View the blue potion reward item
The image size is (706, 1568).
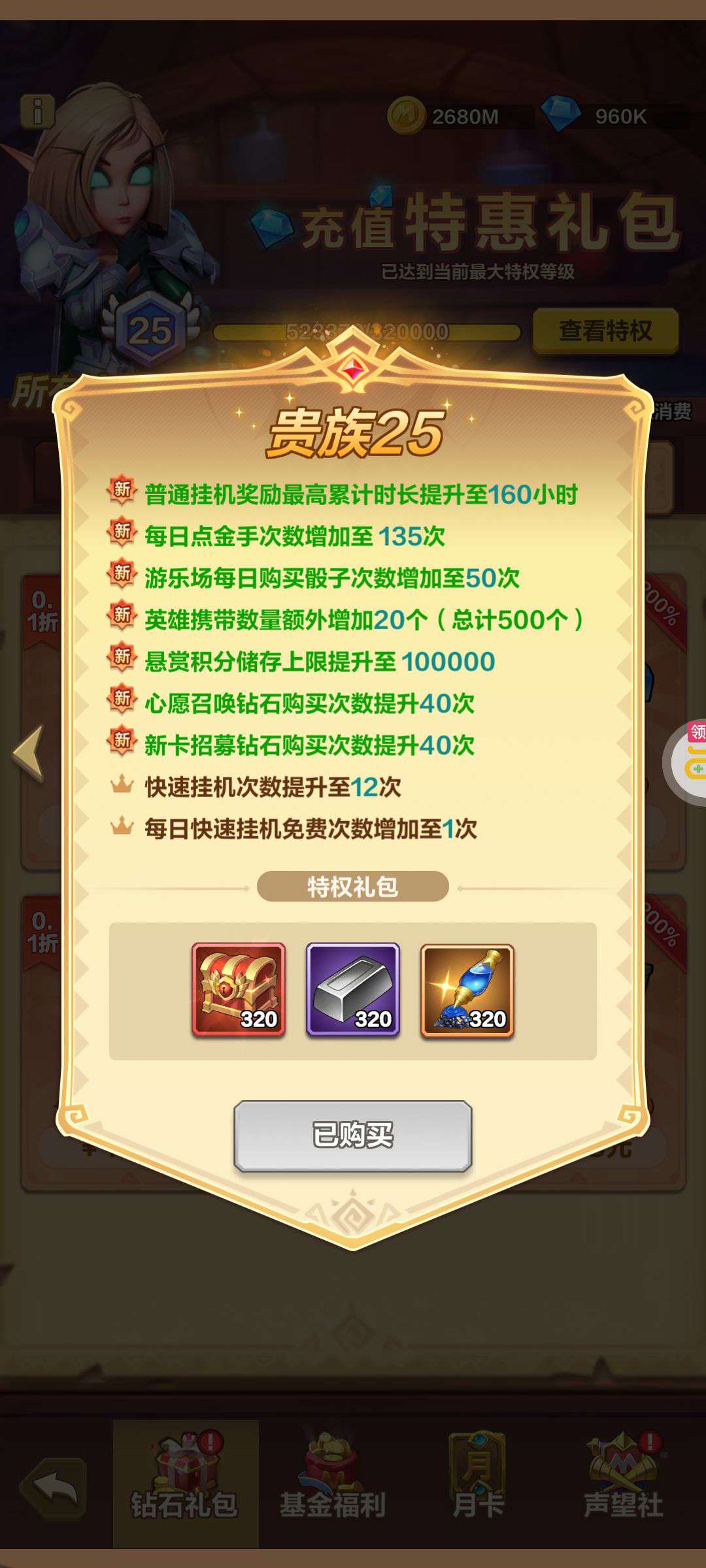click(467, 990)
